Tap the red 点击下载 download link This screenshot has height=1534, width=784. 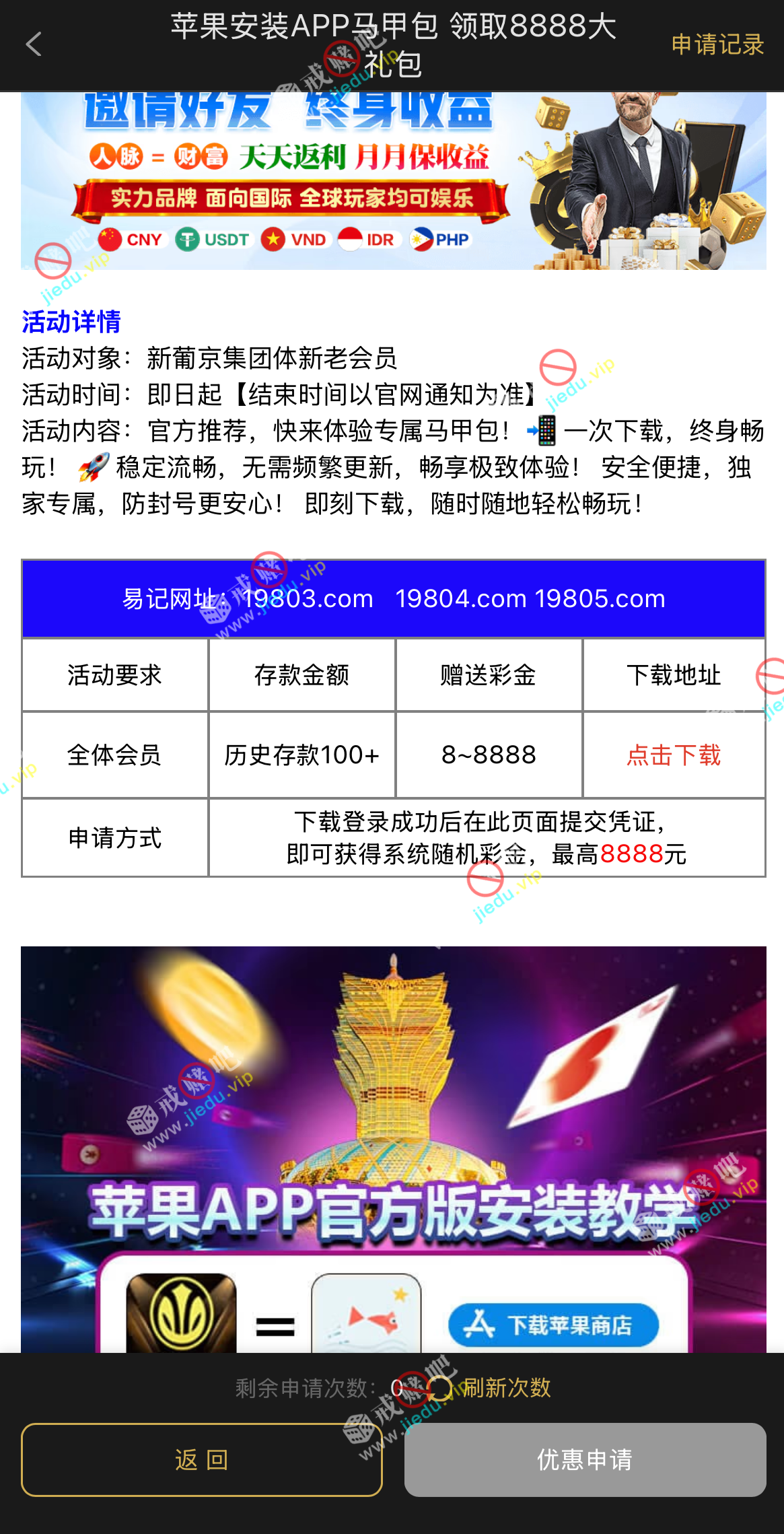pos(674,755)
